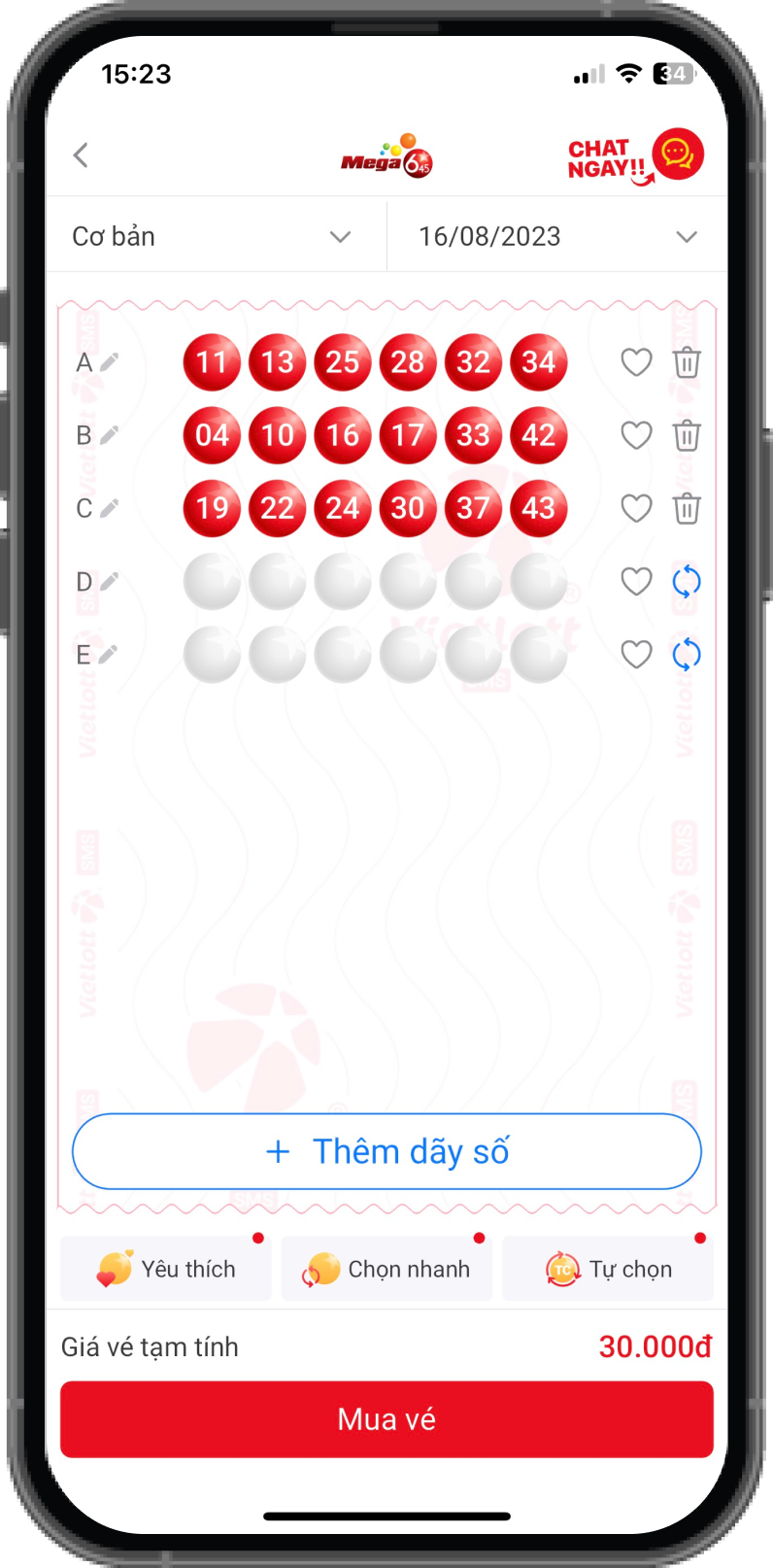Delete row C using the trash icon

pyautogui.click(x=687, y=508)
